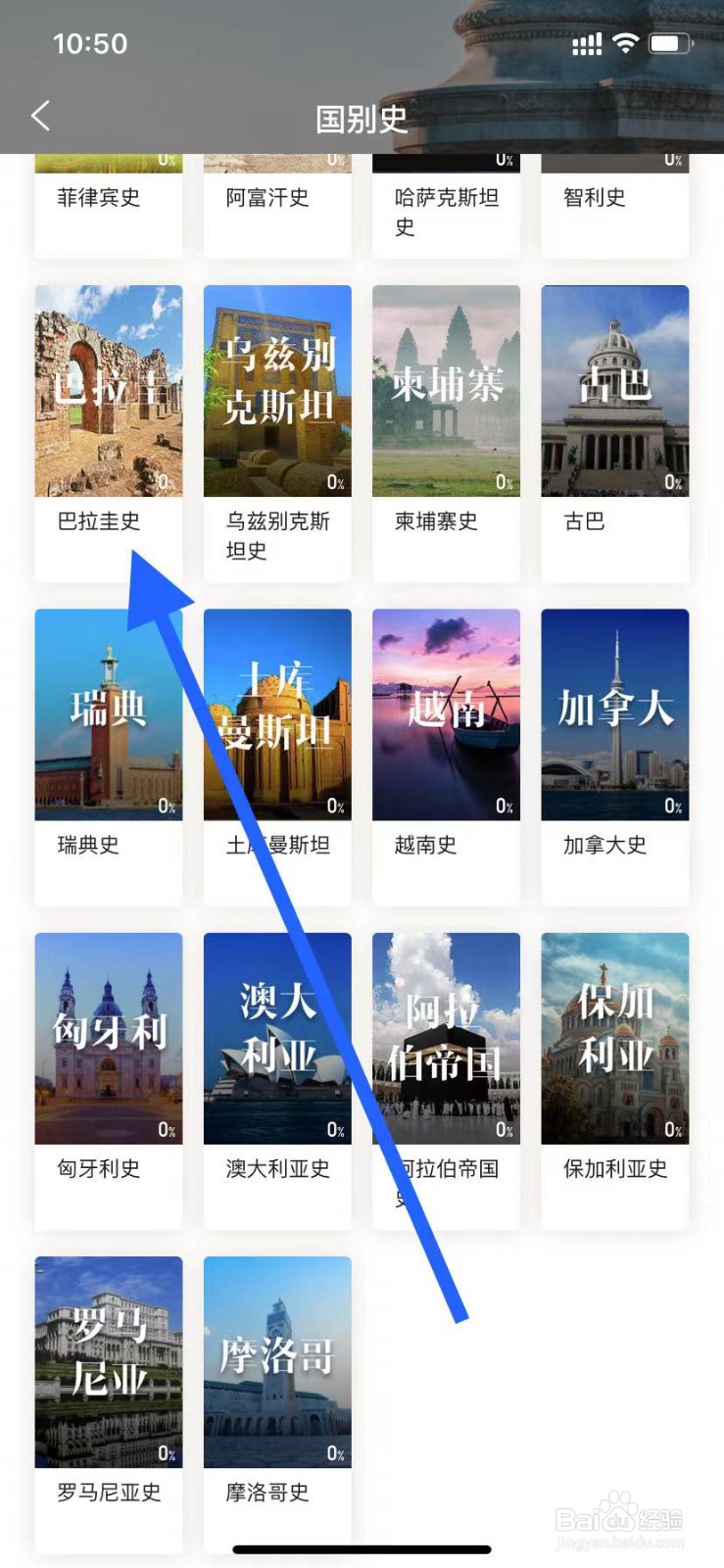The width and height of the screenshot is (724, 1568).
Task: Click the Wi-Fi icon in status bar
Action: tap(626, 43)
